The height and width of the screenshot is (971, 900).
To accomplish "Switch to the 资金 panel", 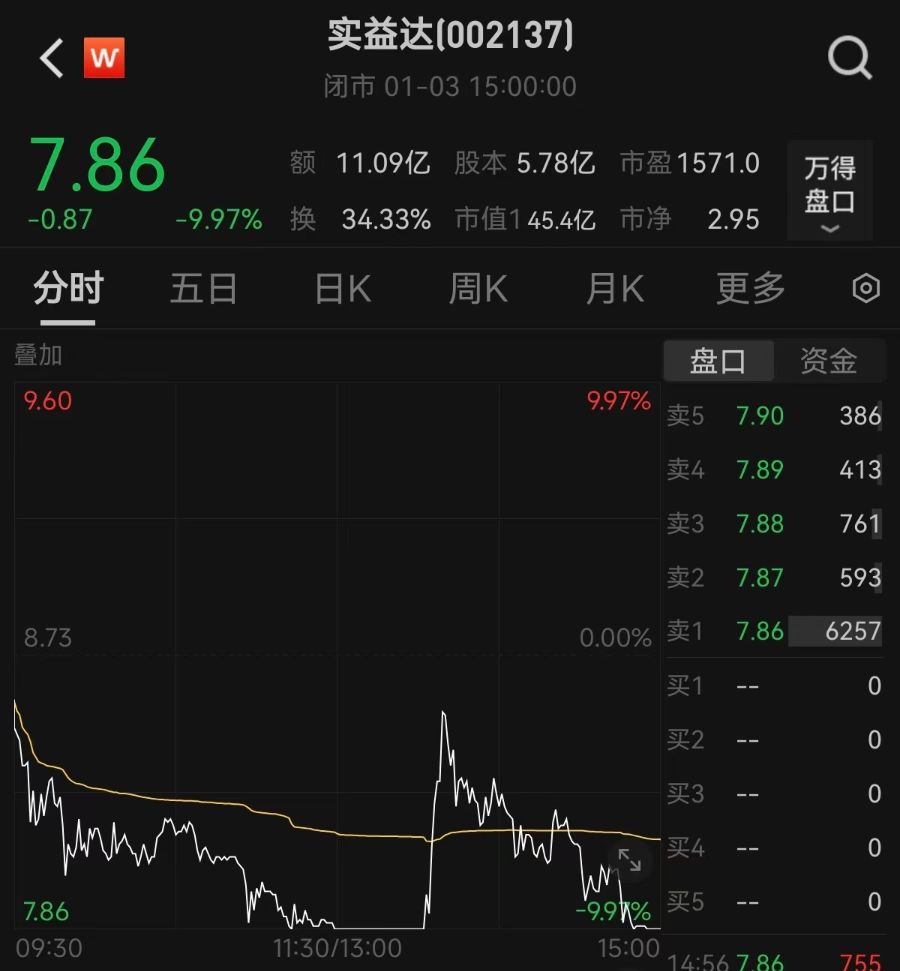I will point(829,361).
